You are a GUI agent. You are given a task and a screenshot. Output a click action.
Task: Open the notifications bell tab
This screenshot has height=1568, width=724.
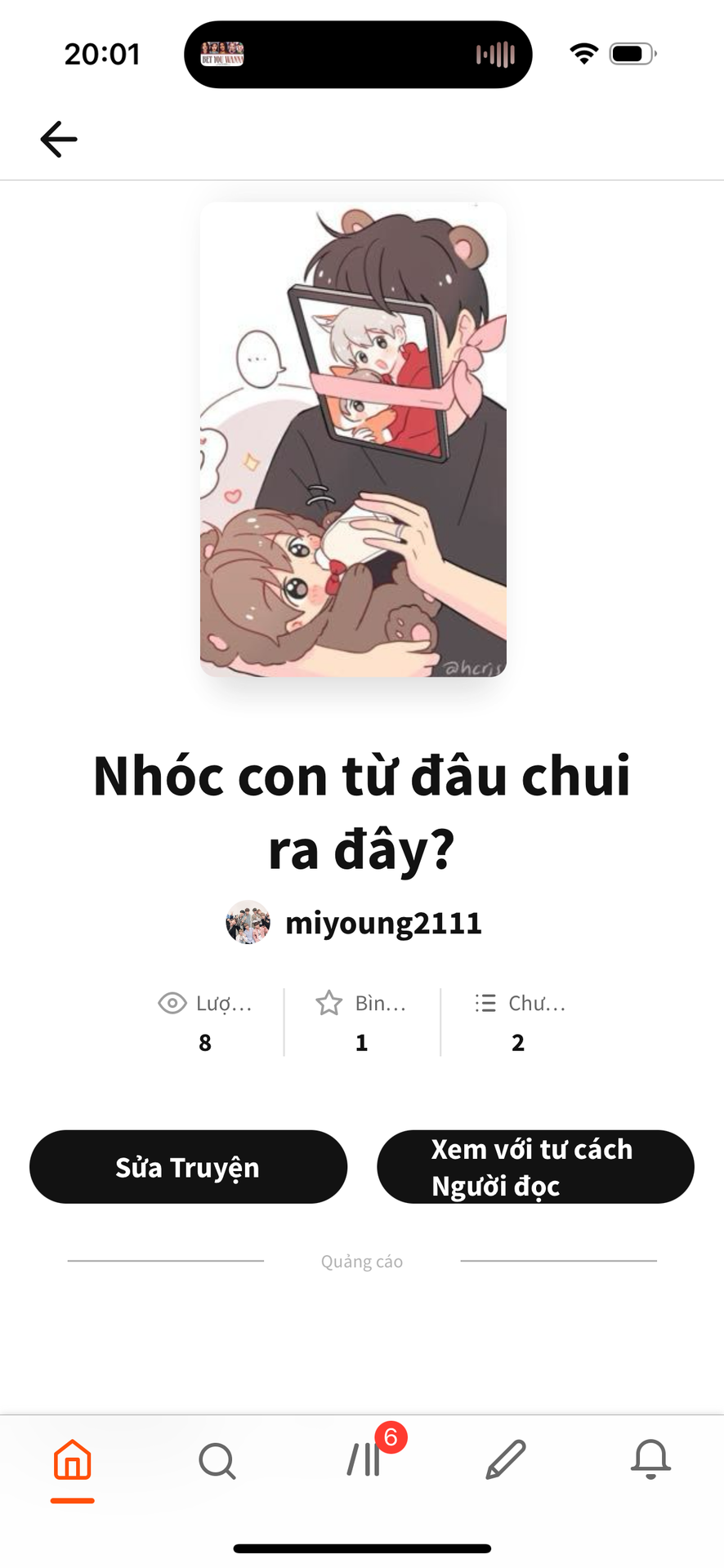[x=650, y=1460]
